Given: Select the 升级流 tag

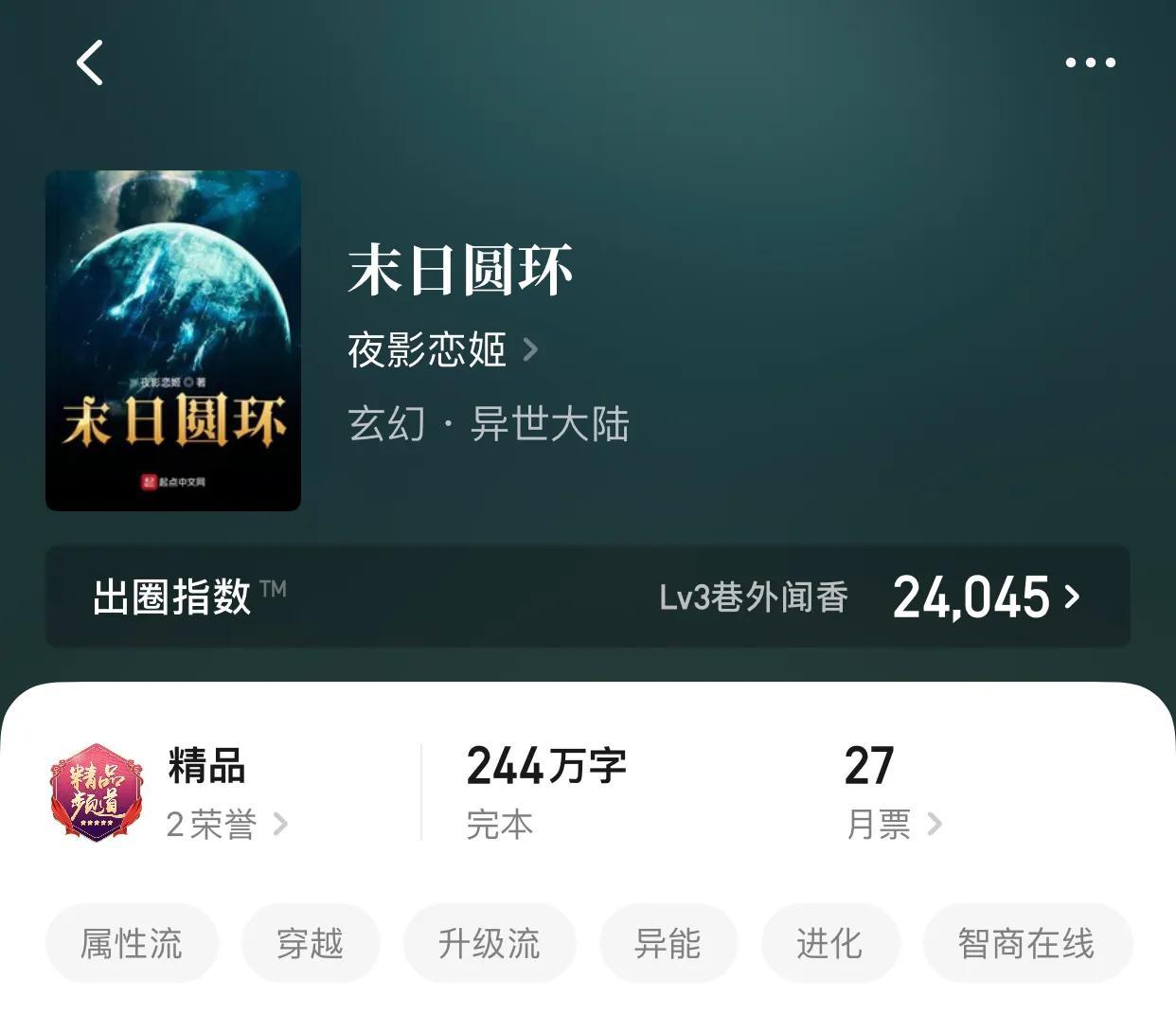Looking at the screenshot, I should click(x=490, y=943).
